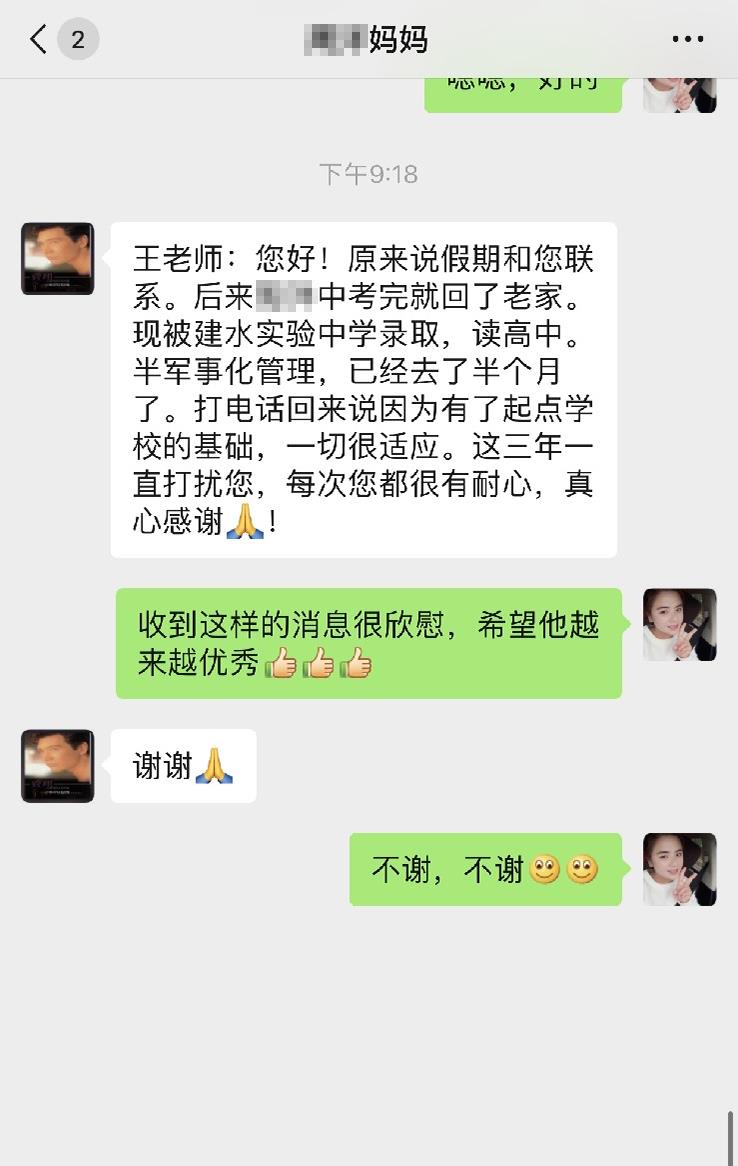Open own avatar beside 收到这样的消息很欣慰 message
The height and width of the screenshot is (1166, 738).
tap(679, 625)
